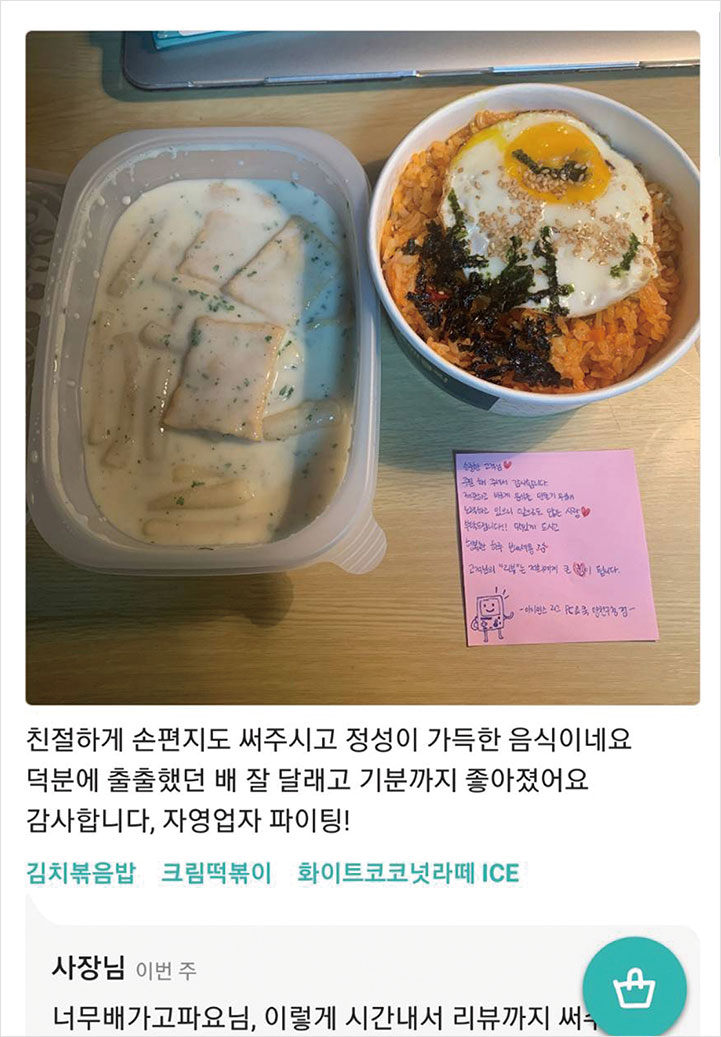This screenshot has height=1037, width=721.
Task: Select the 크림떡볶이 menu tag
Action: [x=216, y=872]
